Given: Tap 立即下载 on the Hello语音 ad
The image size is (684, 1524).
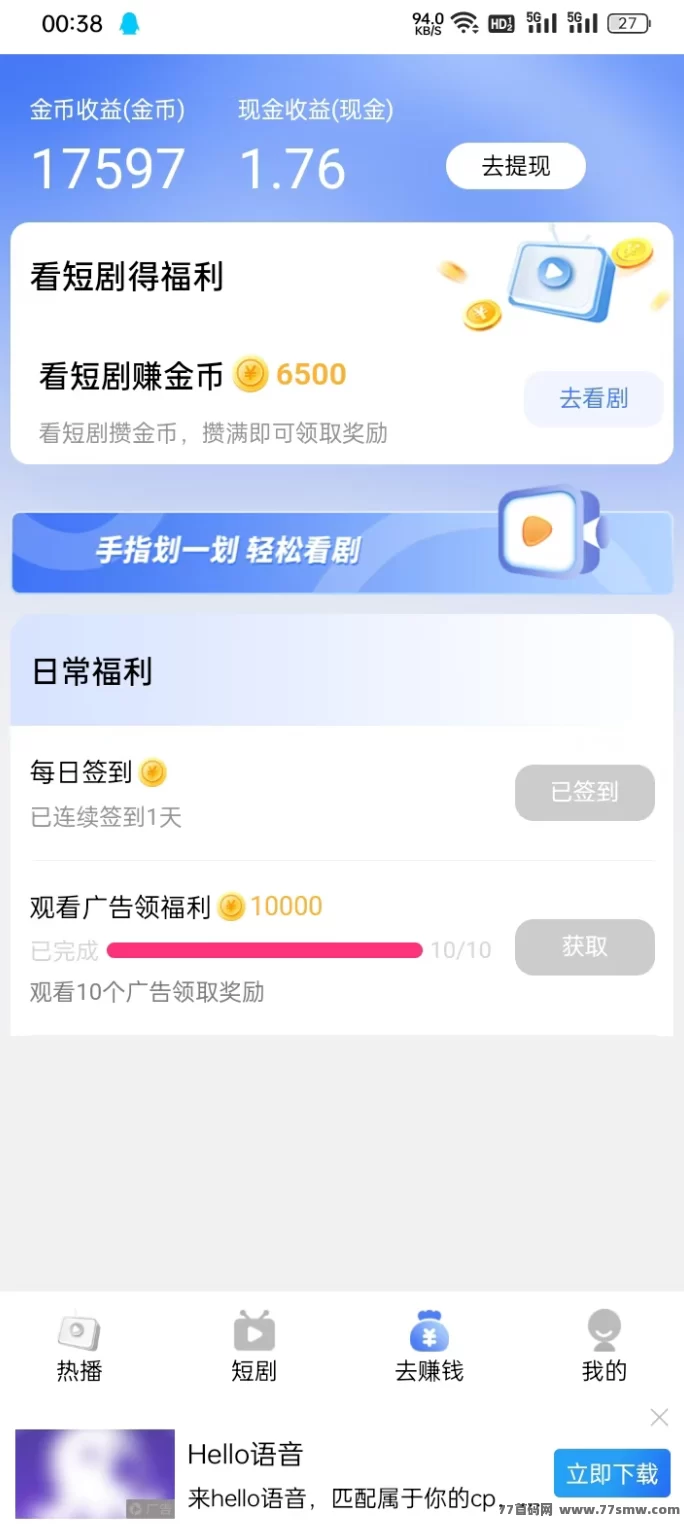Looking at the screenshot, I should point(612,1473).
